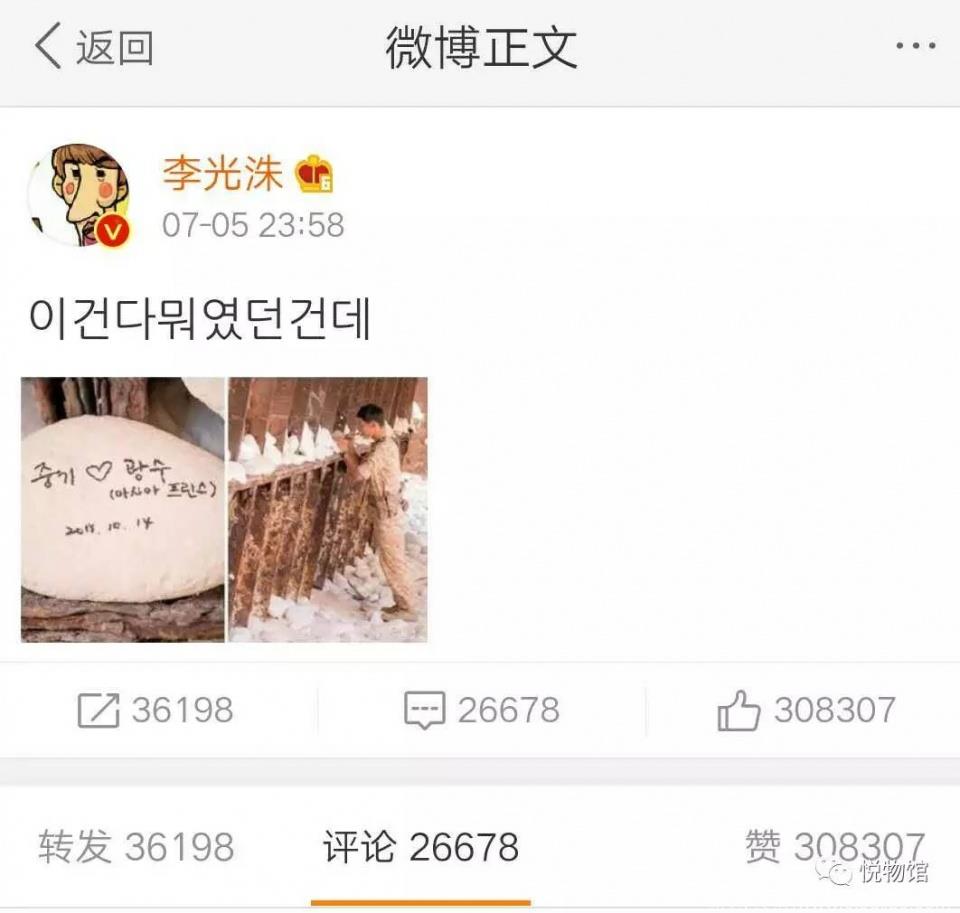The height and width of the screenshot is (913, 960).
Task: Like the post via thumbs-up 308307
Action: pos(806,711)
